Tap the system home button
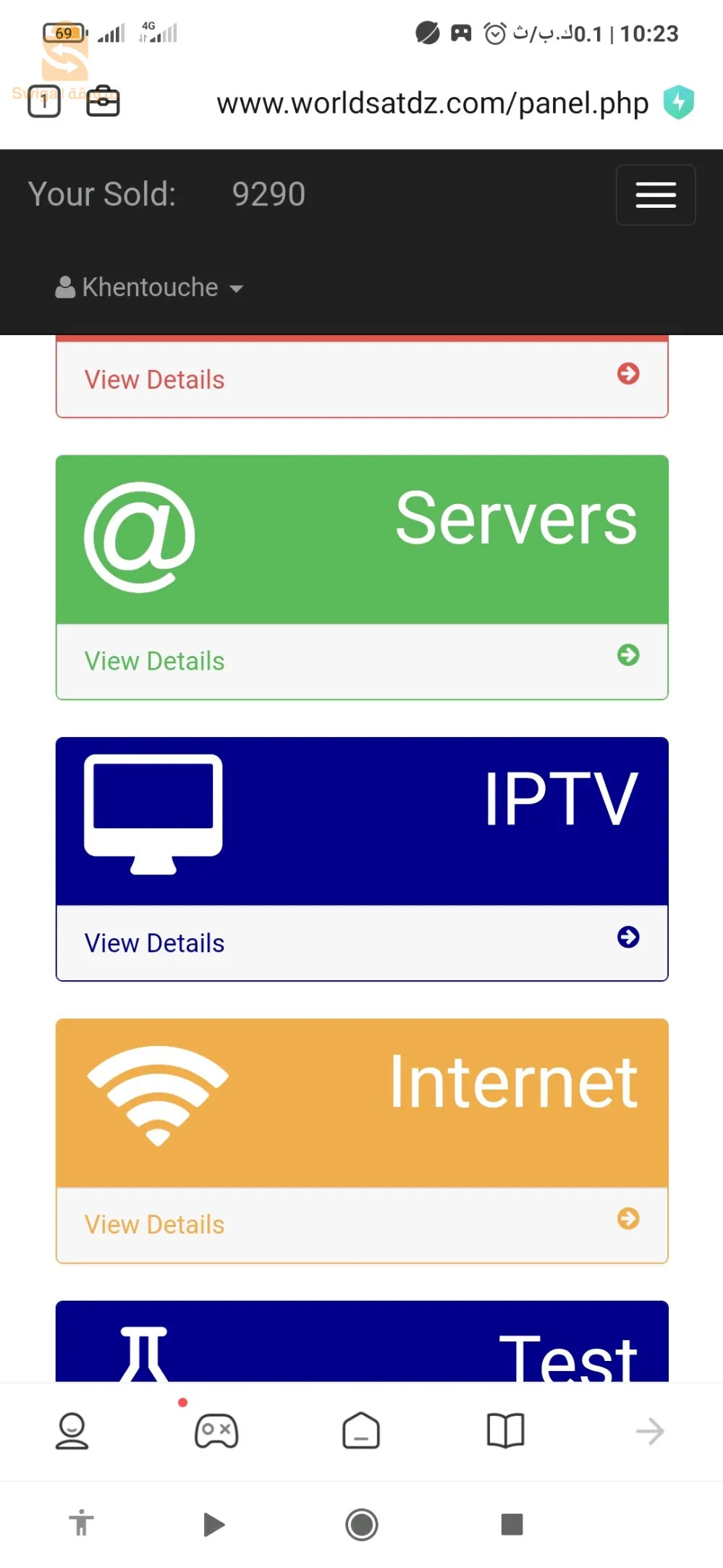 361,1525
